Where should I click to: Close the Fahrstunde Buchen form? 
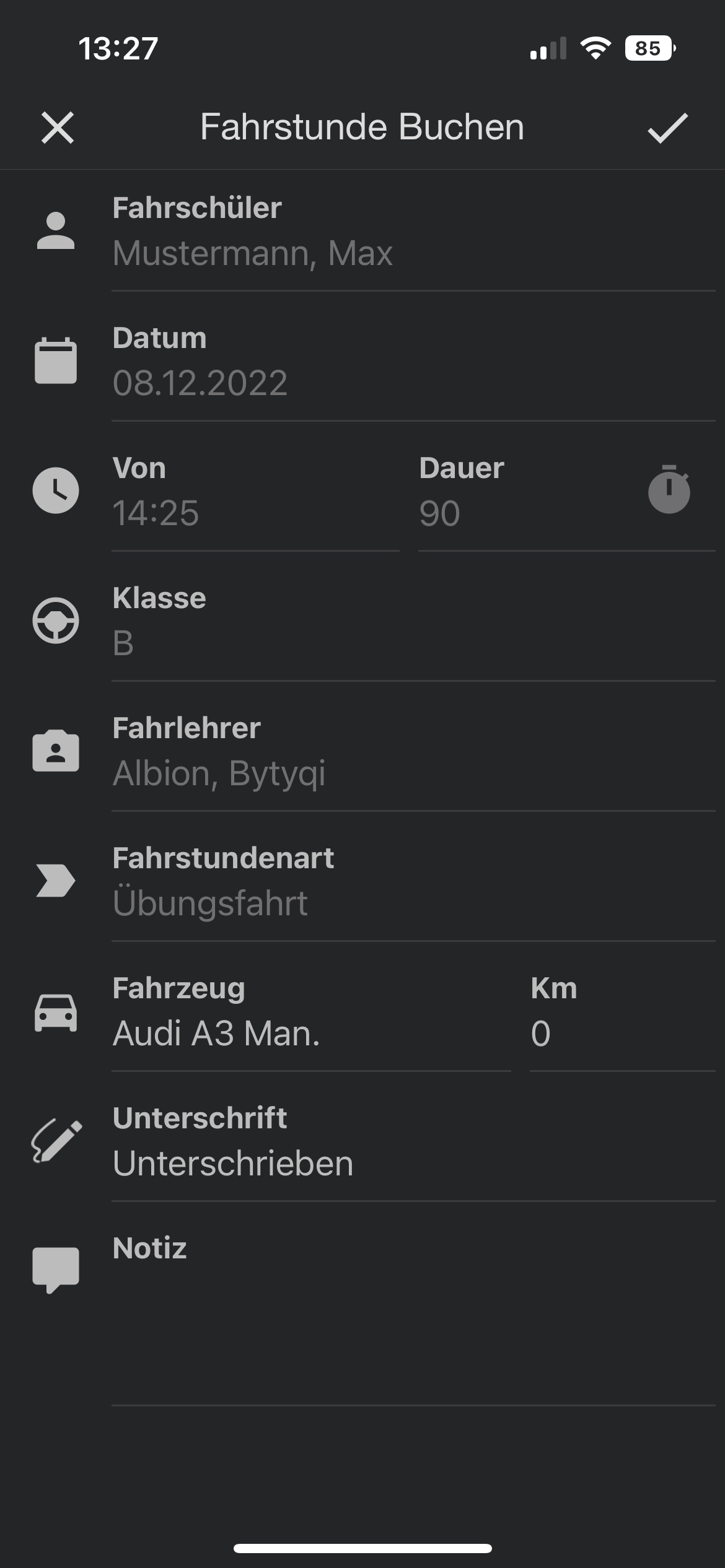click(58, 128)
